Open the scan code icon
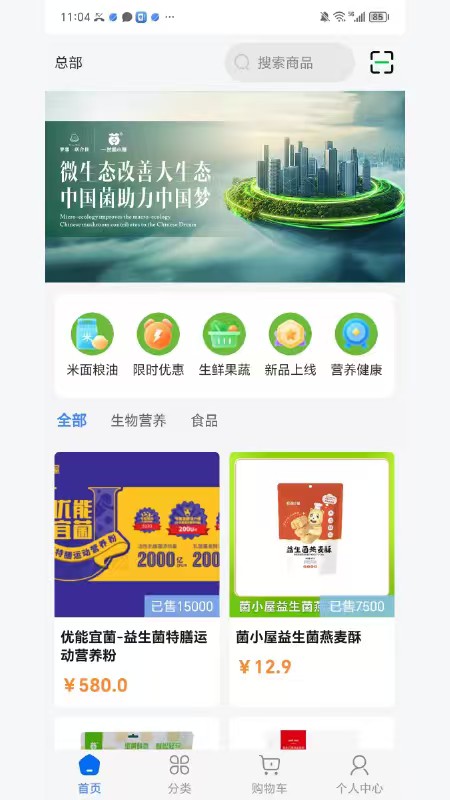 click(382, 62)
